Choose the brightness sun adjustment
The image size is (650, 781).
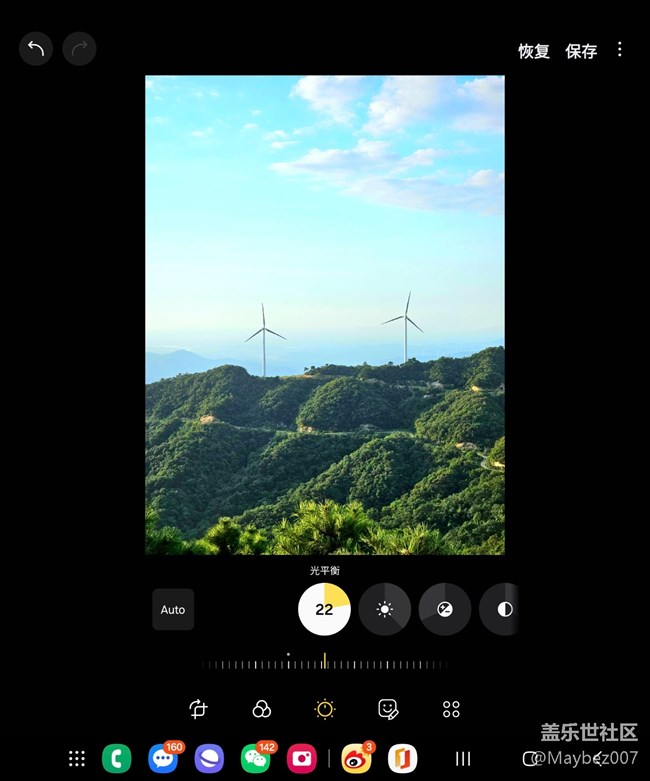click(x=385, y=609)
